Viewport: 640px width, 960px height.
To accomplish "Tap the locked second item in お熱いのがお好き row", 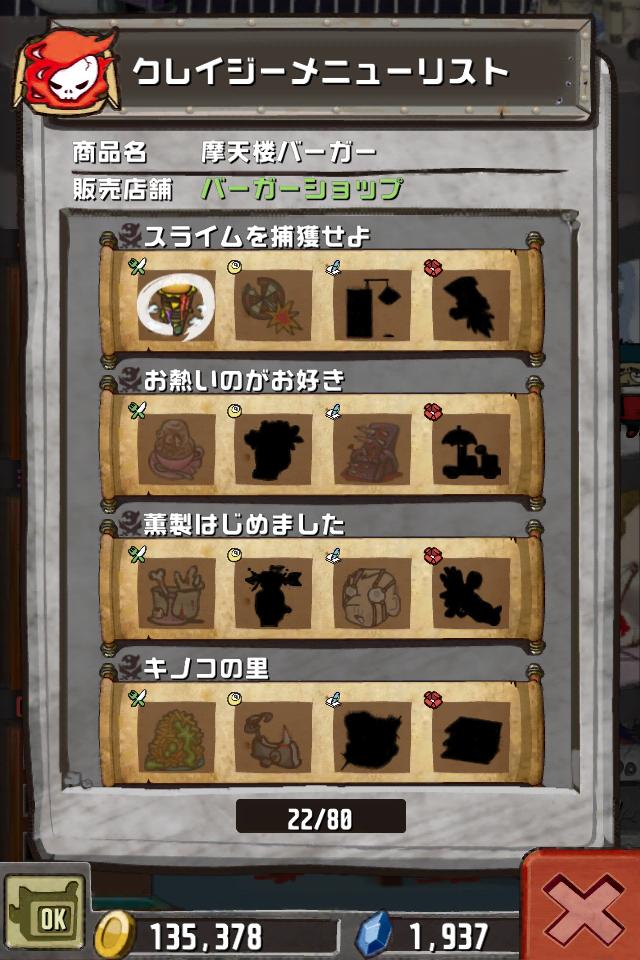I will [x=274, y=449].
